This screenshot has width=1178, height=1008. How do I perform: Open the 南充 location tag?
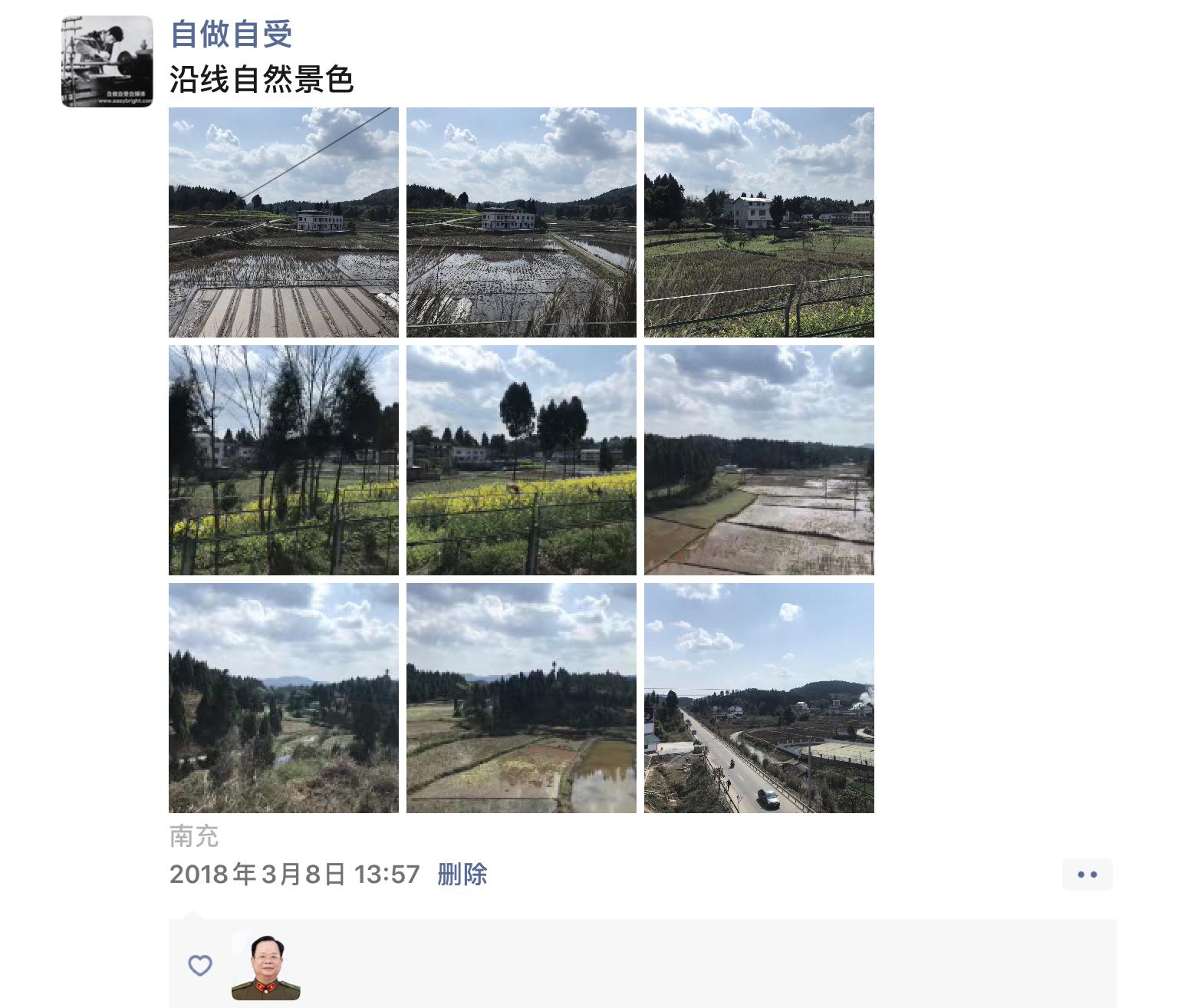[194, 835]
